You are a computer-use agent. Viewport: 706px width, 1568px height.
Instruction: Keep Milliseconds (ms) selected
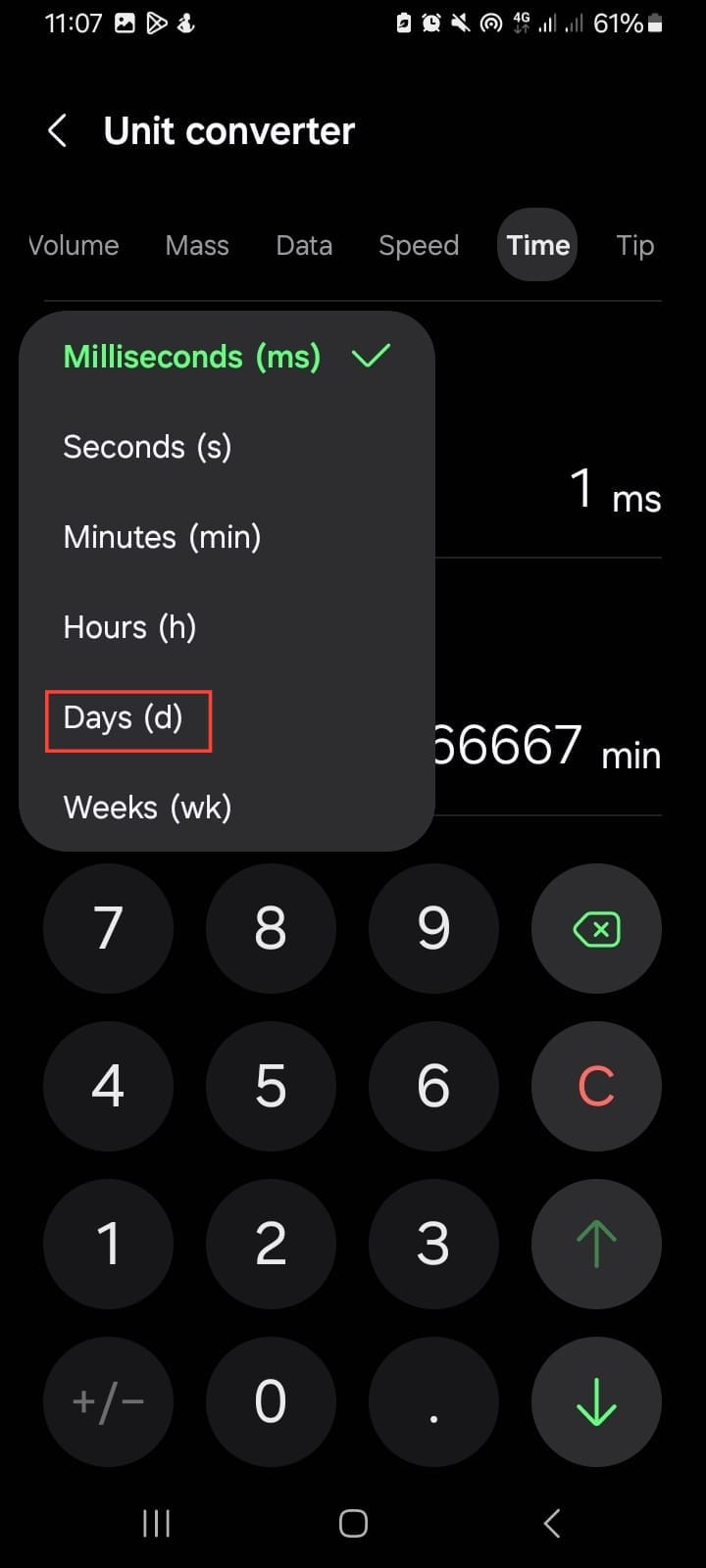click(x=192, y=357)
